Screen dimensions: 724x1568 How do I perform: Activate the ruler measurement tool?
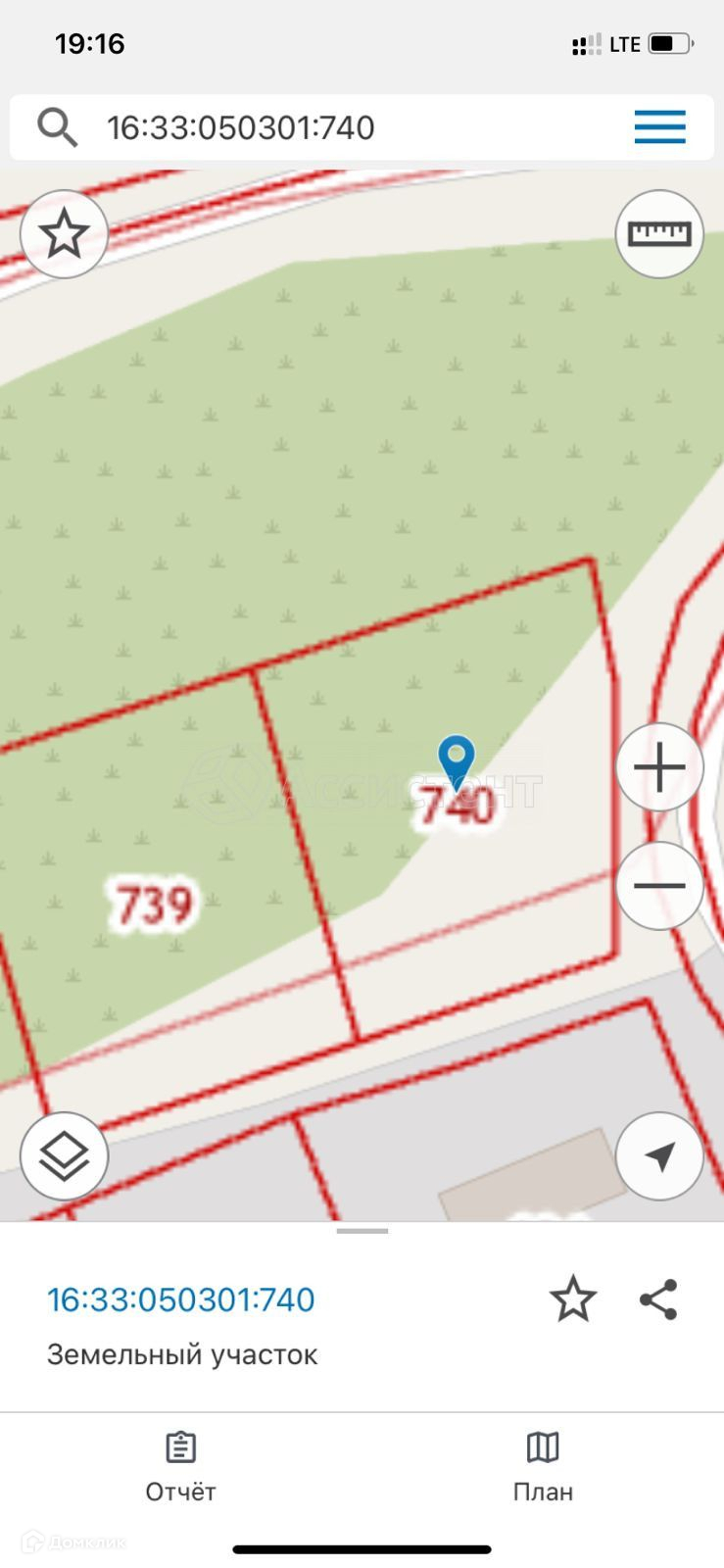[x=659, y=234]
